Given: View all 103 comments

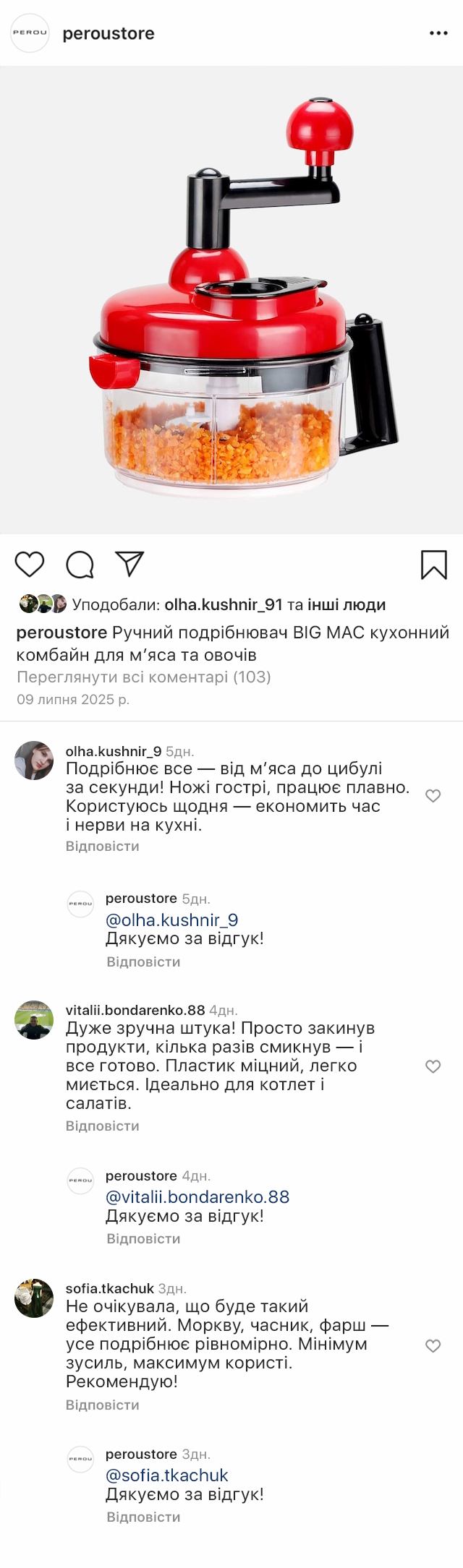Looking at the screenshot, I should [143, 677].
